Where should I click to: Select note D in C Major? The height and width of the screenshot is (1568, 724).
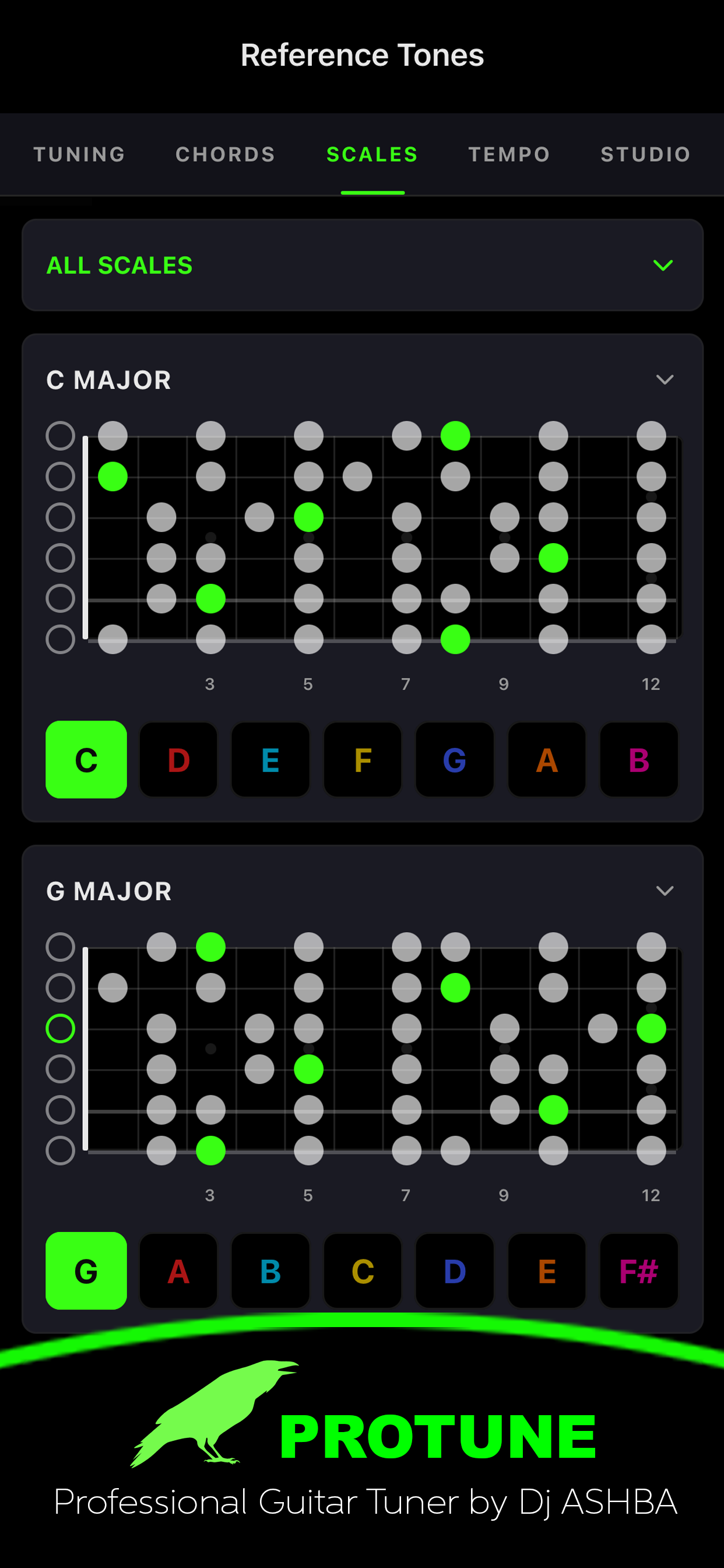178,759
